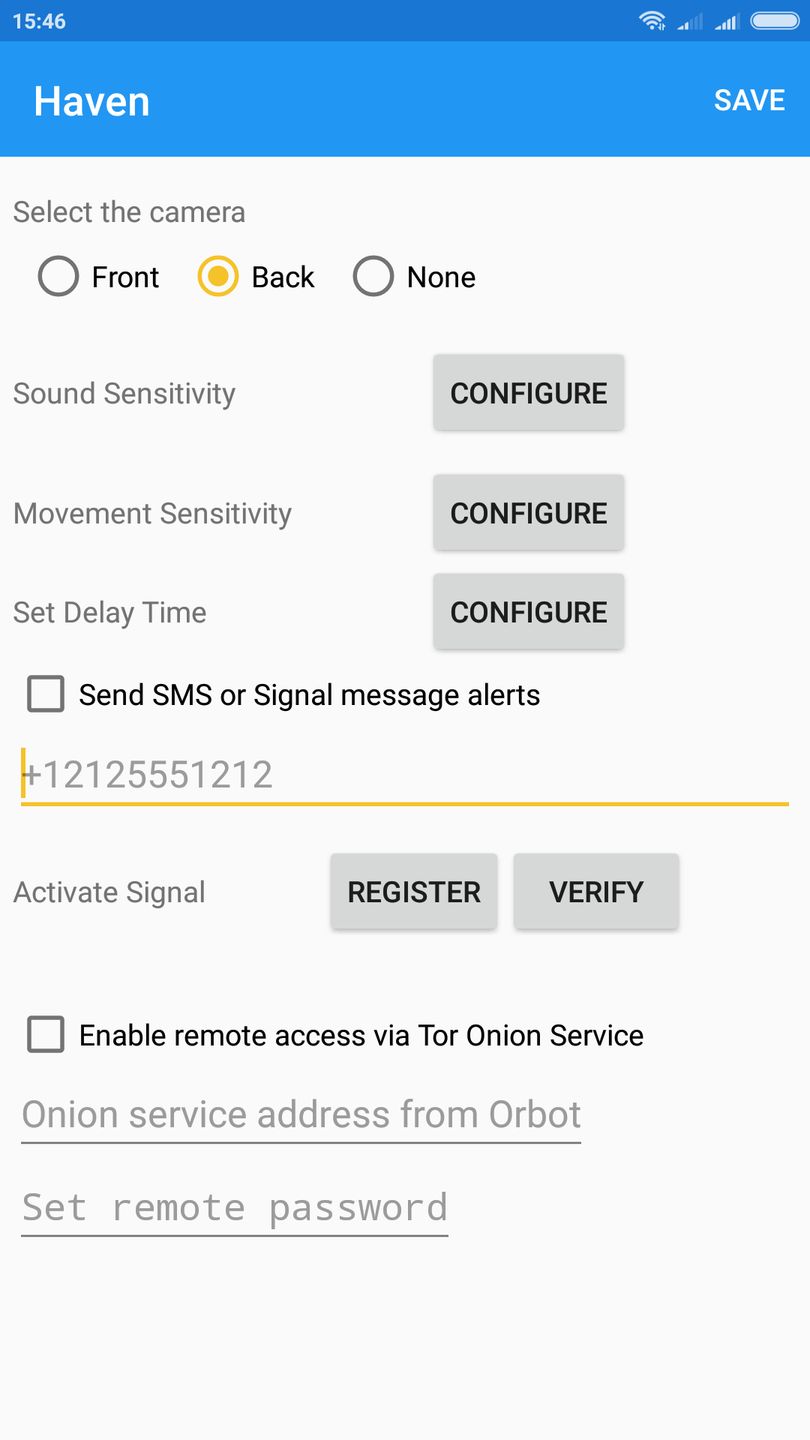Focus the phone number field
Screen dimensions: 810x1440
(404, 775)
